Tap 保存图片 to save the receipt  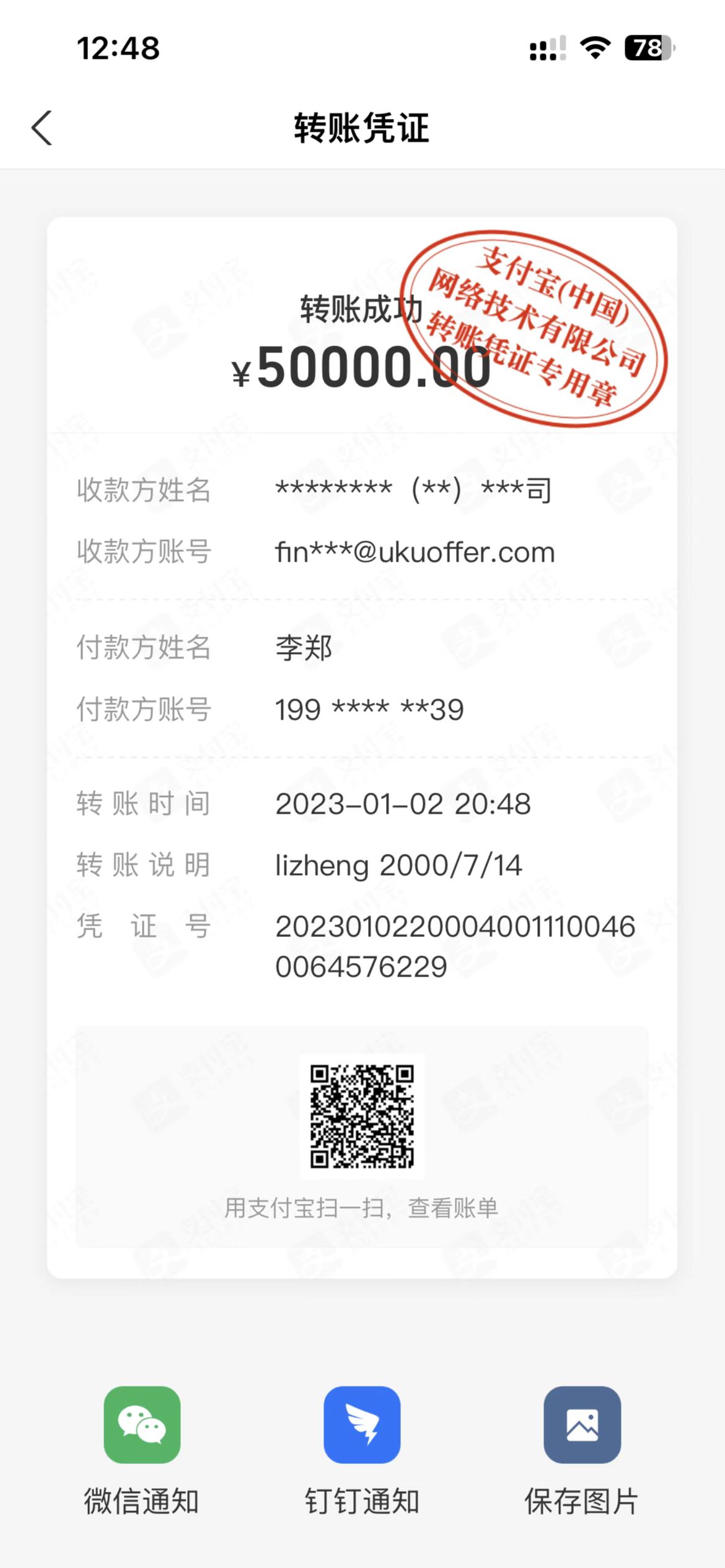[x=582, y=1425]
